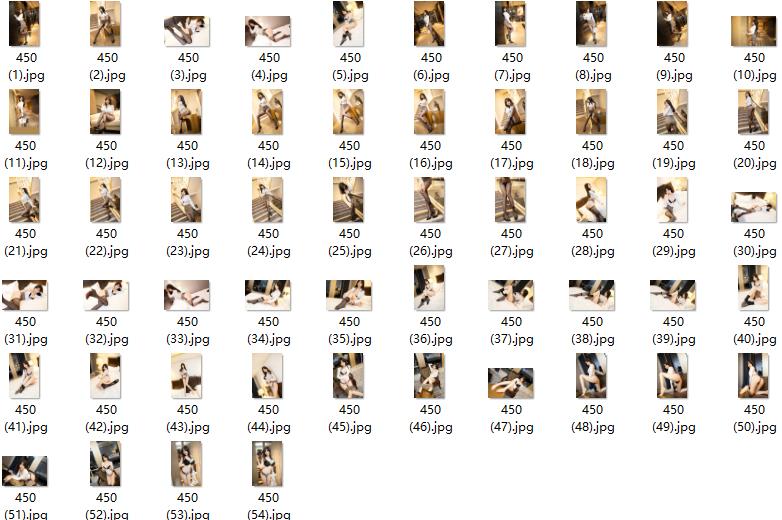Select the file 450 (10).jpg
Viewport: 782px width, 520px height.
[754, 31]
